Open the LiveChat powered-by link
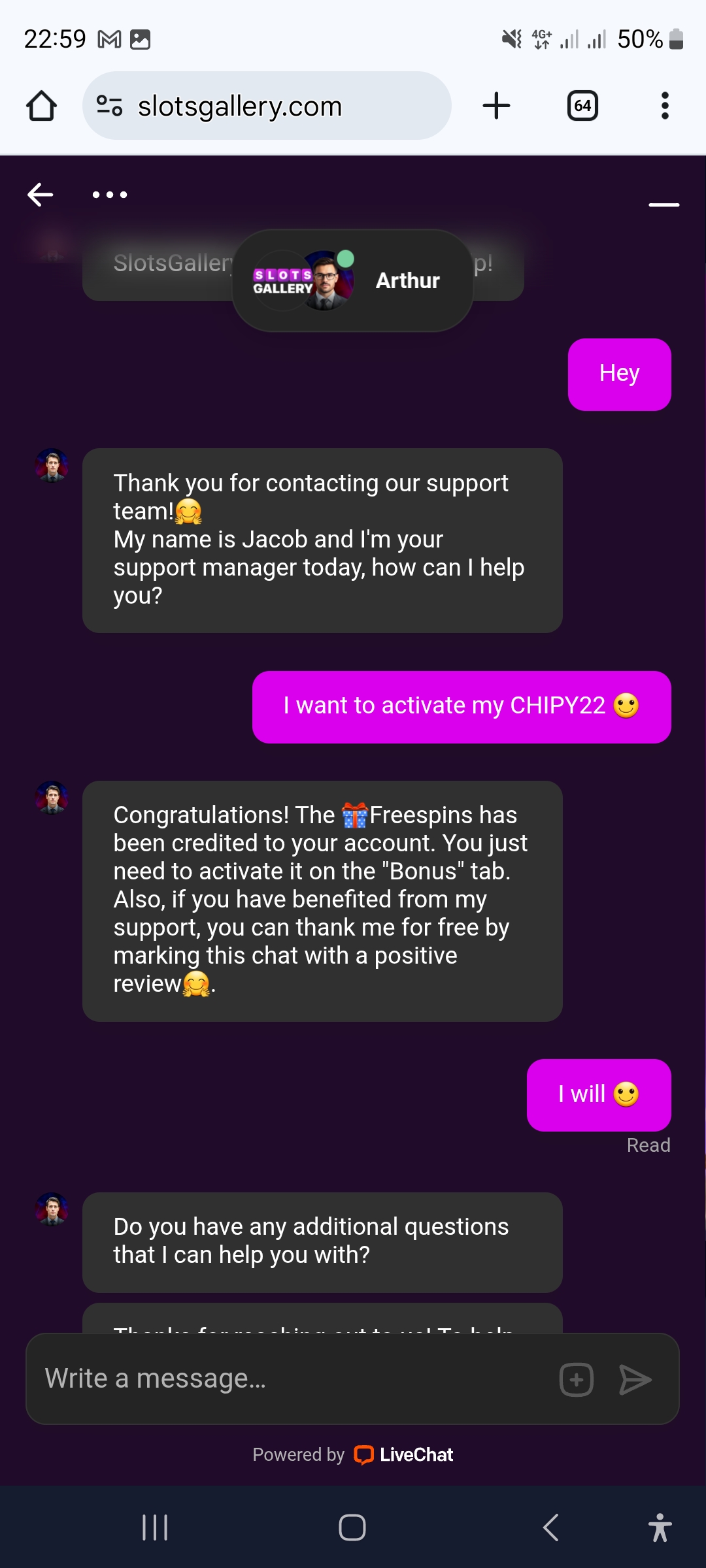This screenshot has height=1568, width=706. pos(403,1454)
